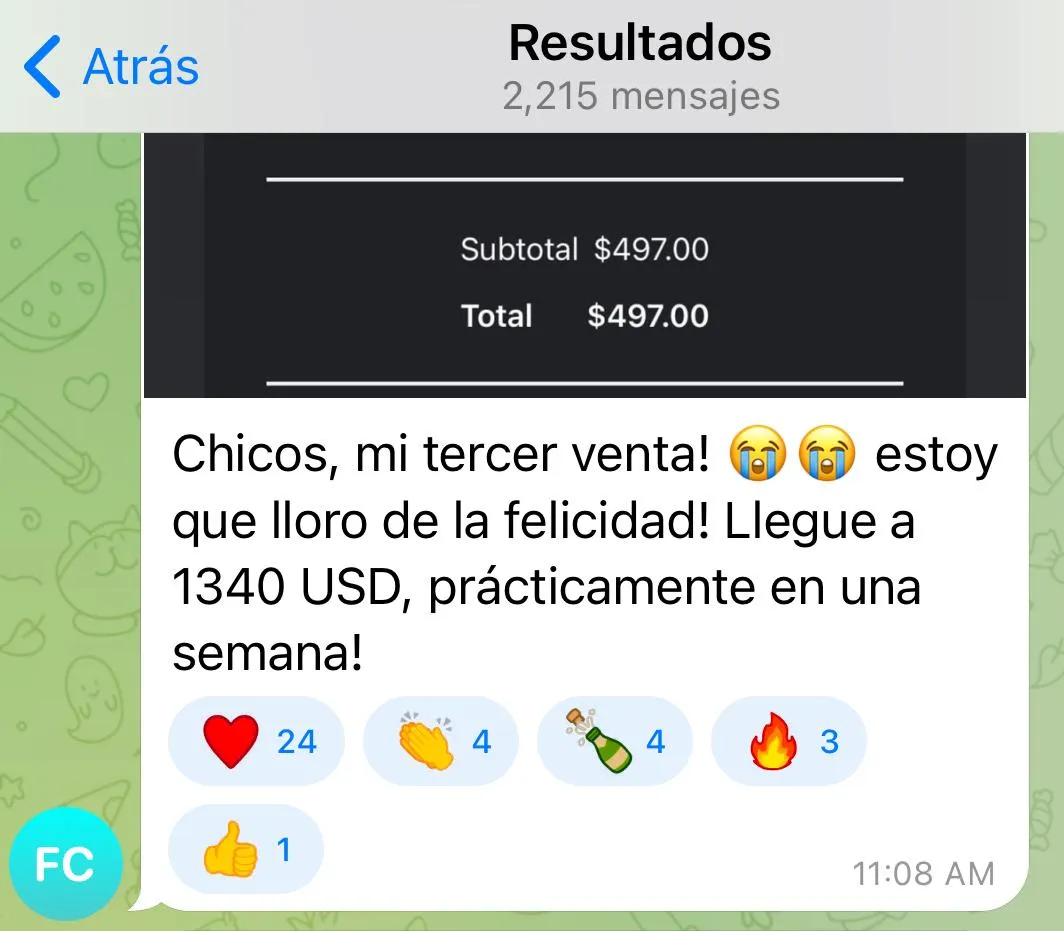Open the Resultados chat info header
1064x931 pixels.
pos(641,66)
